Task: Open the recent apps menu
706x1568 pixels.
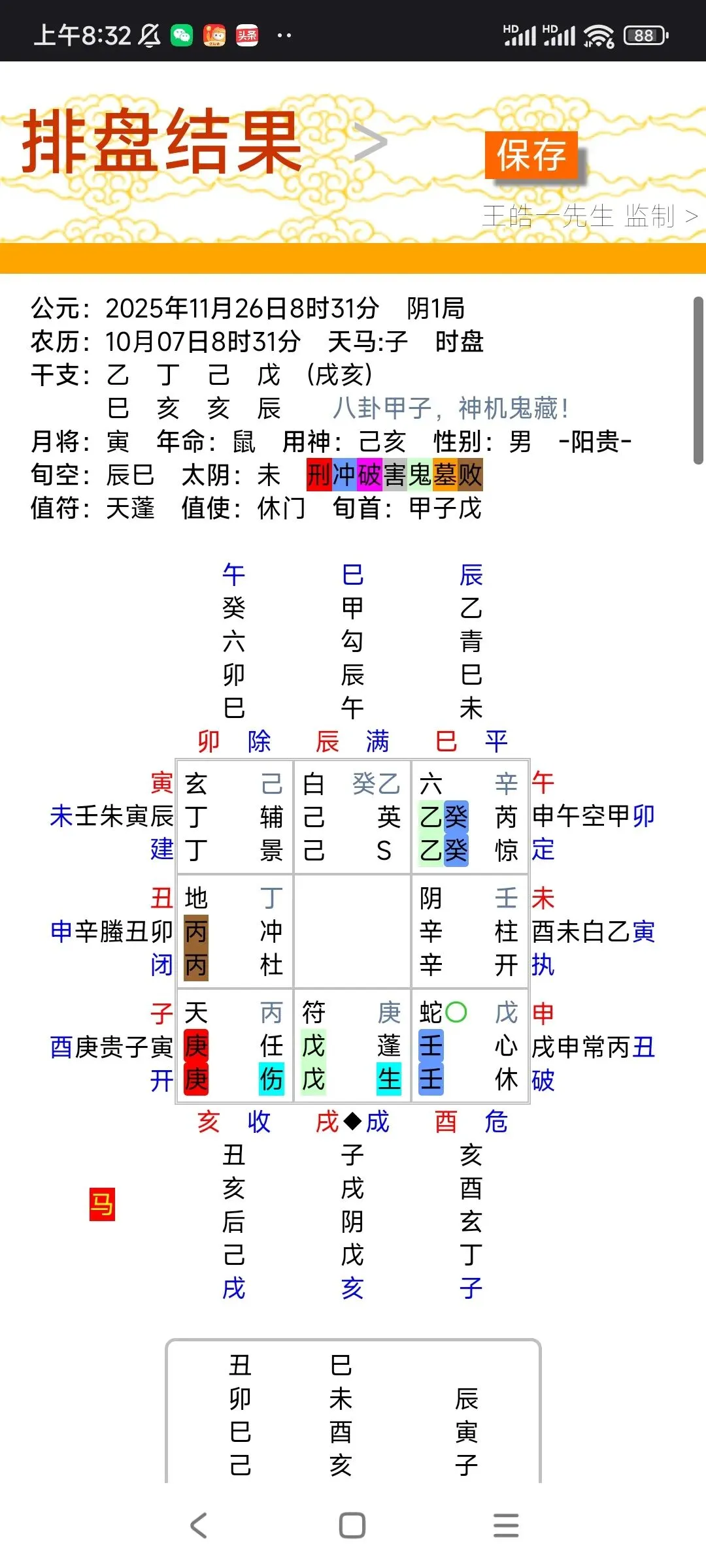Action: tap(506, 1526)
